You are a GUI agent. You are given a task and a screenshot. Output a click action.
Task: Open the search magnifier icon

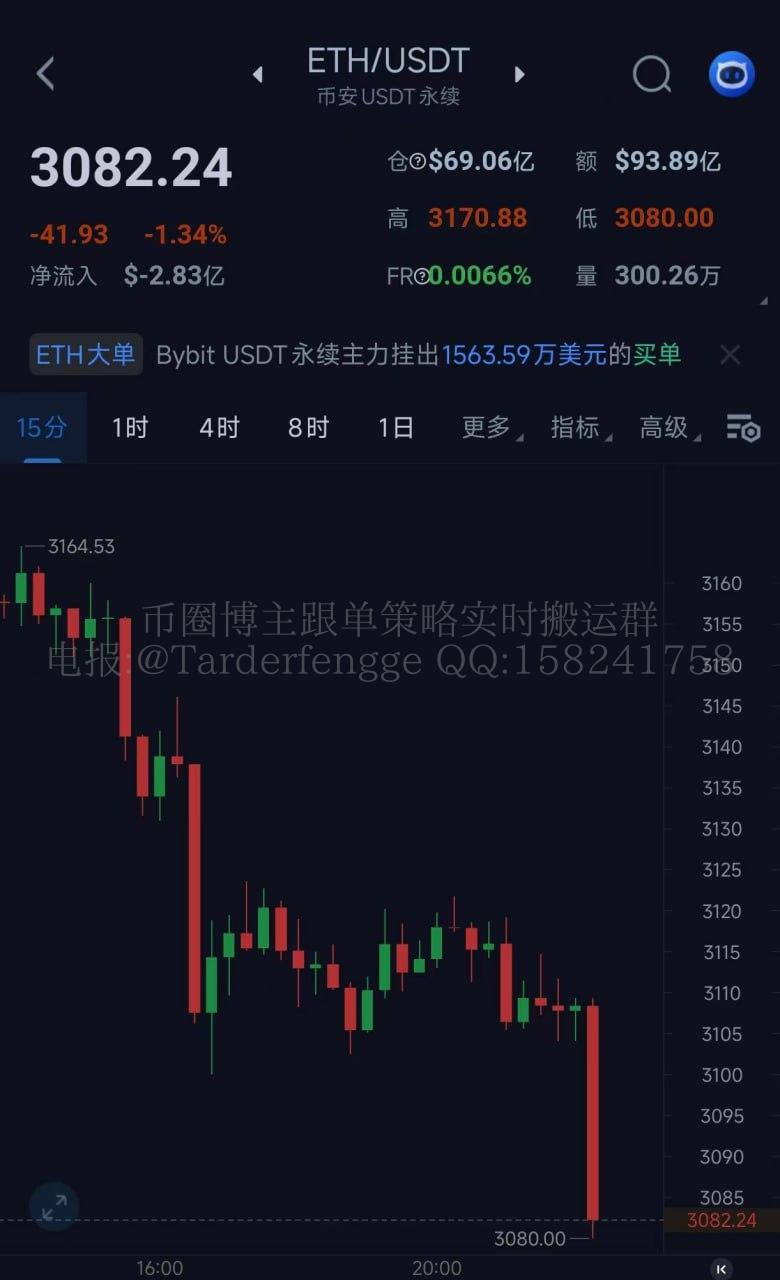point(652,73)
